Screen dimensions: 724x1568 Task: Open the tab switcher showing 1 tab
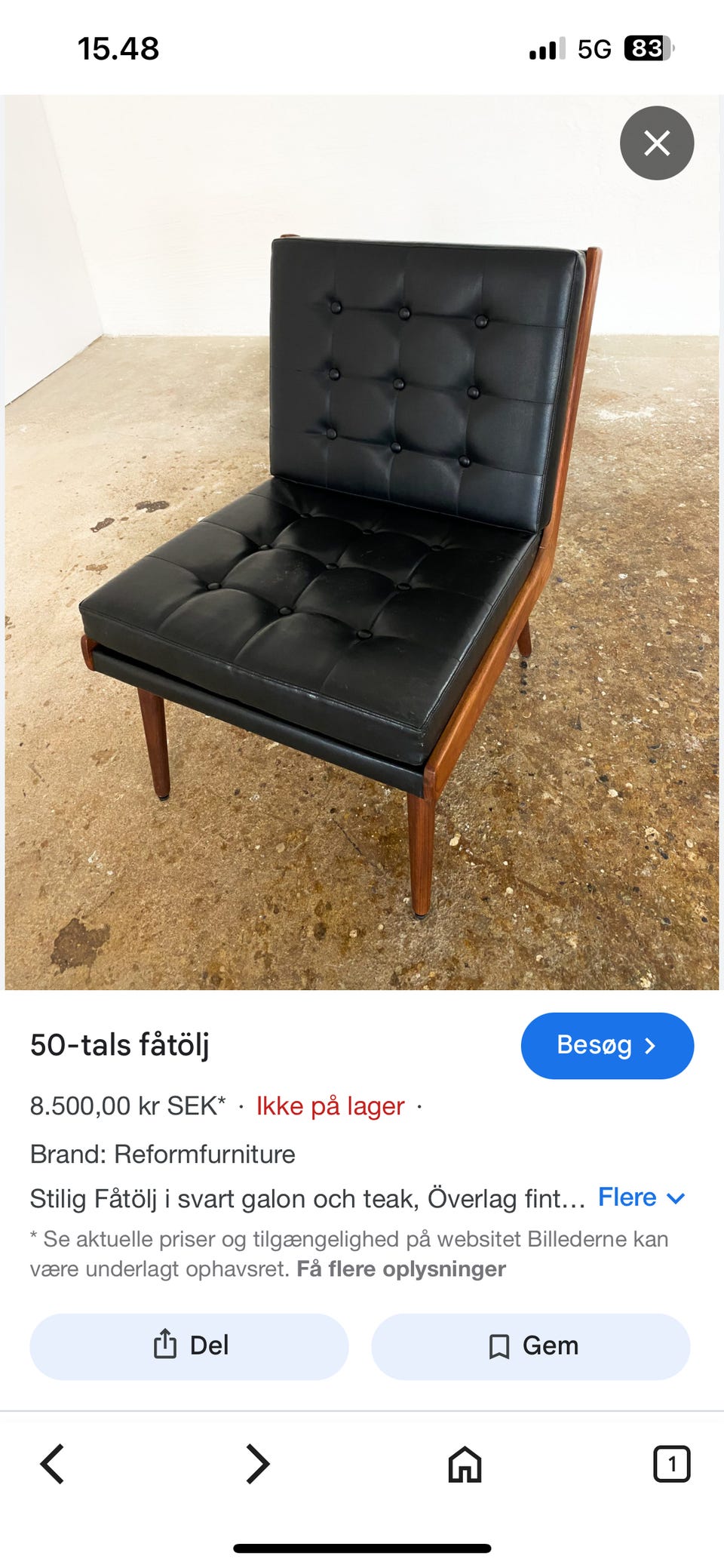pos(671,1464)
